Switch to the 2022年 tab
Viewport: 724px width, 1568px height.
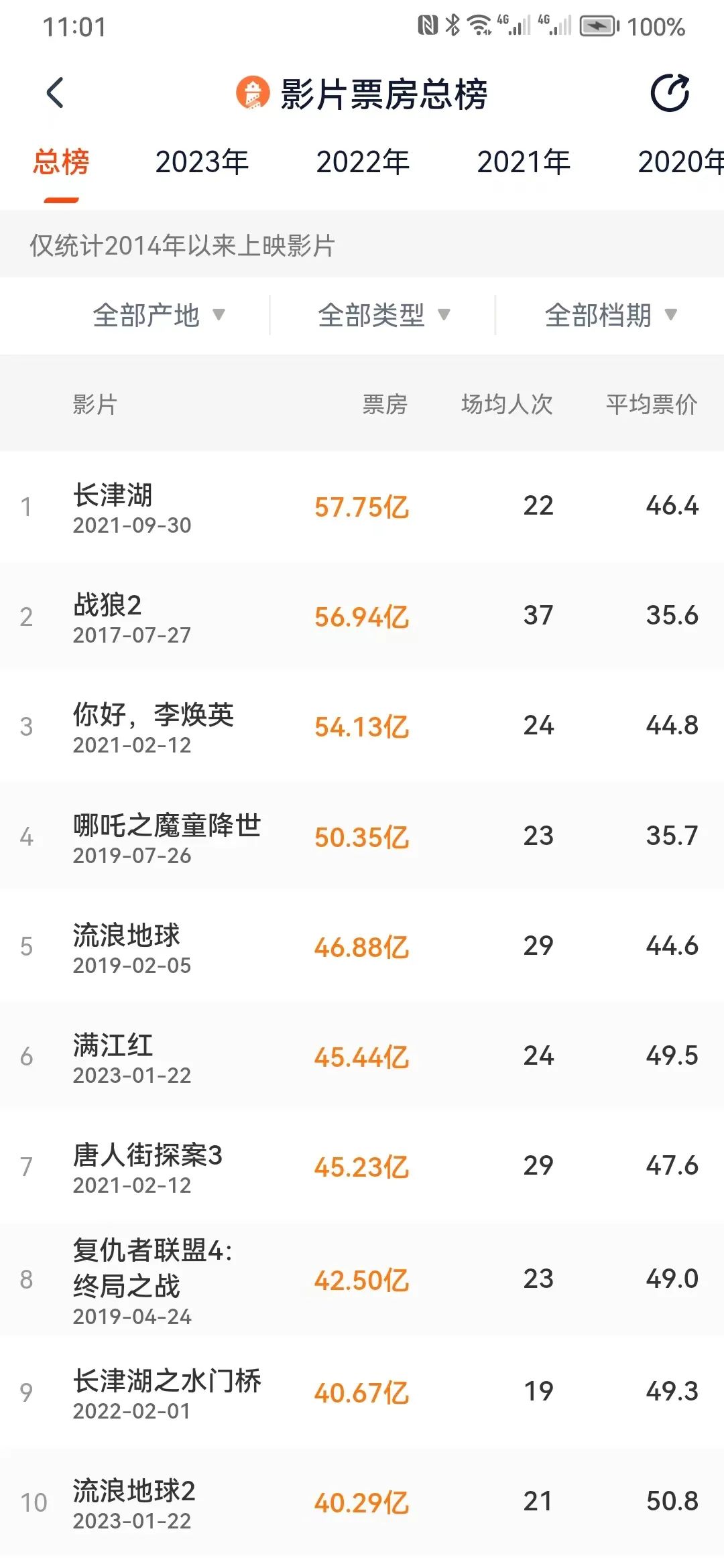click(x=363, y=162)
